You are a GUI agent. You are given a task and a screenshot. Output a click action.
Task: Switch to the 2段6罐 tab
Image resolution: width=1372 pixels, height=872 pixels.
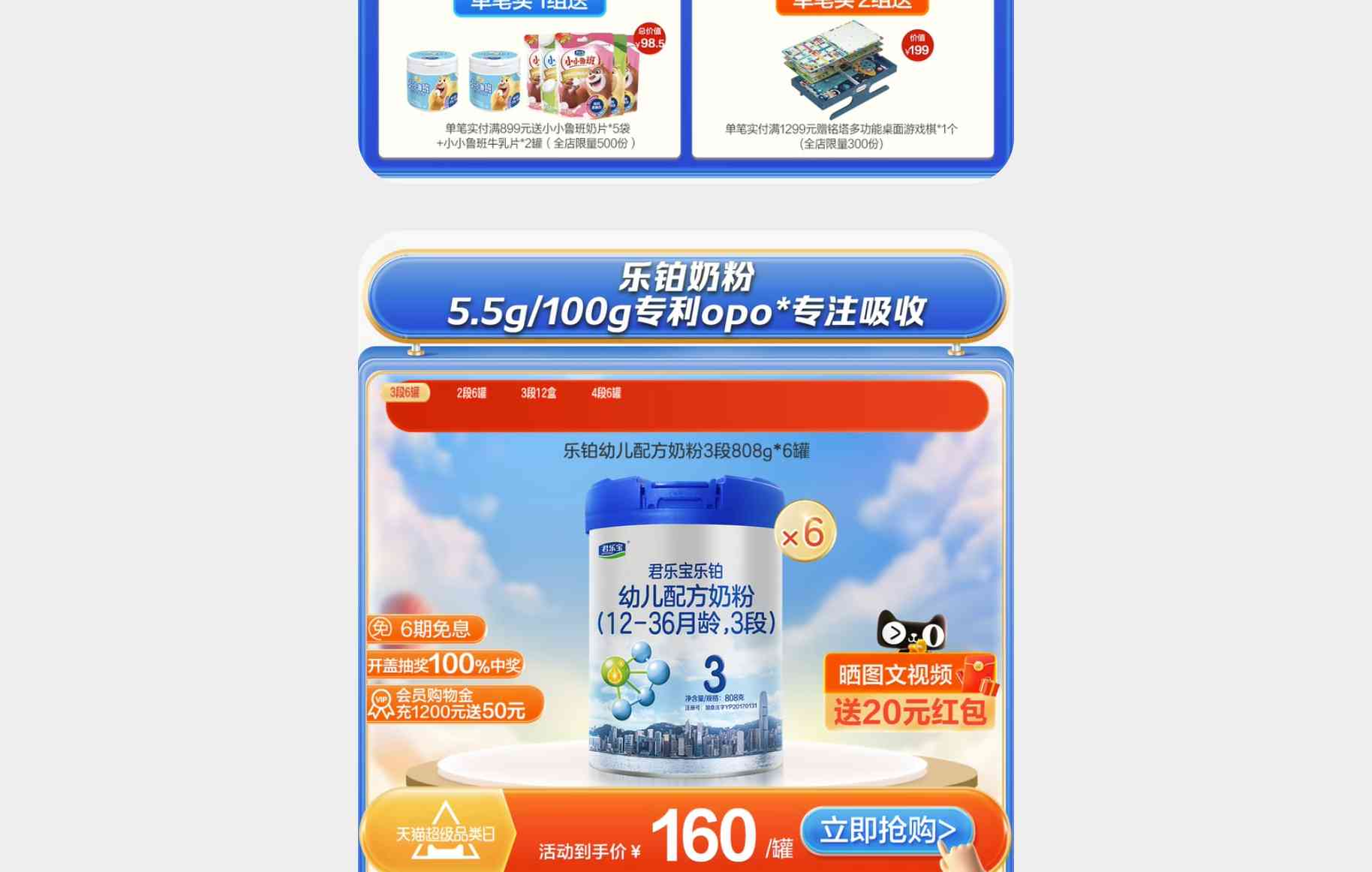point(471,392)
